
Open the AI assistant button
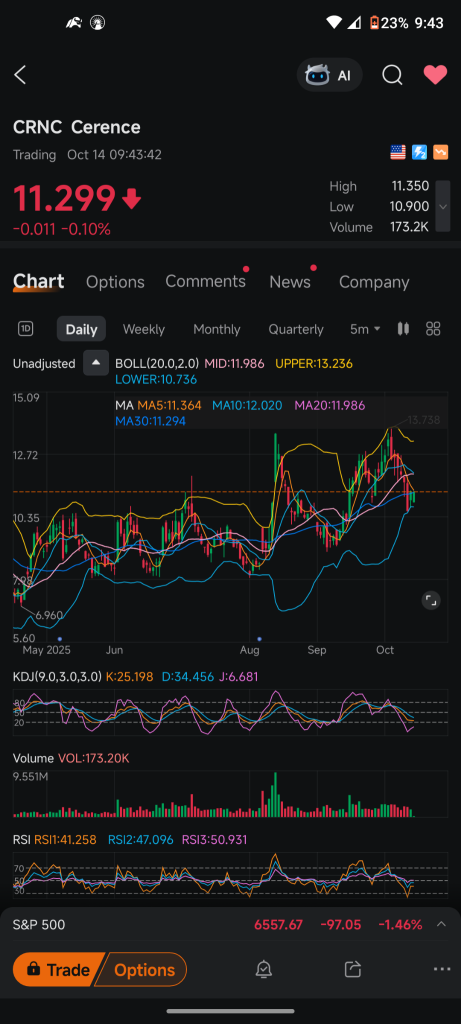point(329,75)
